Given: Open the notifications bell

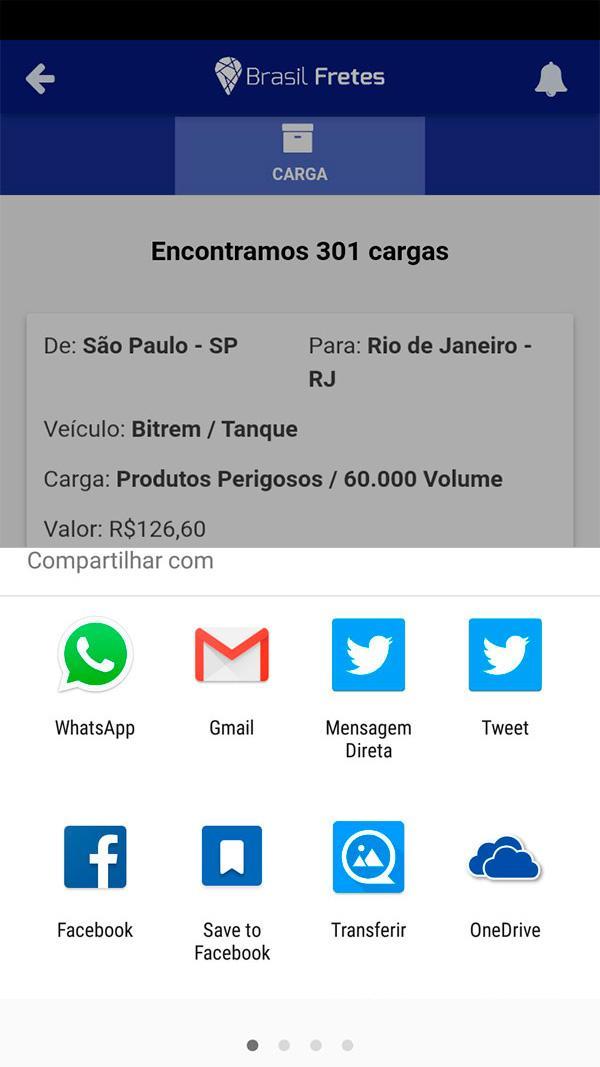Looking at the screenshot, I should pyautogui.click(x=551, y=79).
